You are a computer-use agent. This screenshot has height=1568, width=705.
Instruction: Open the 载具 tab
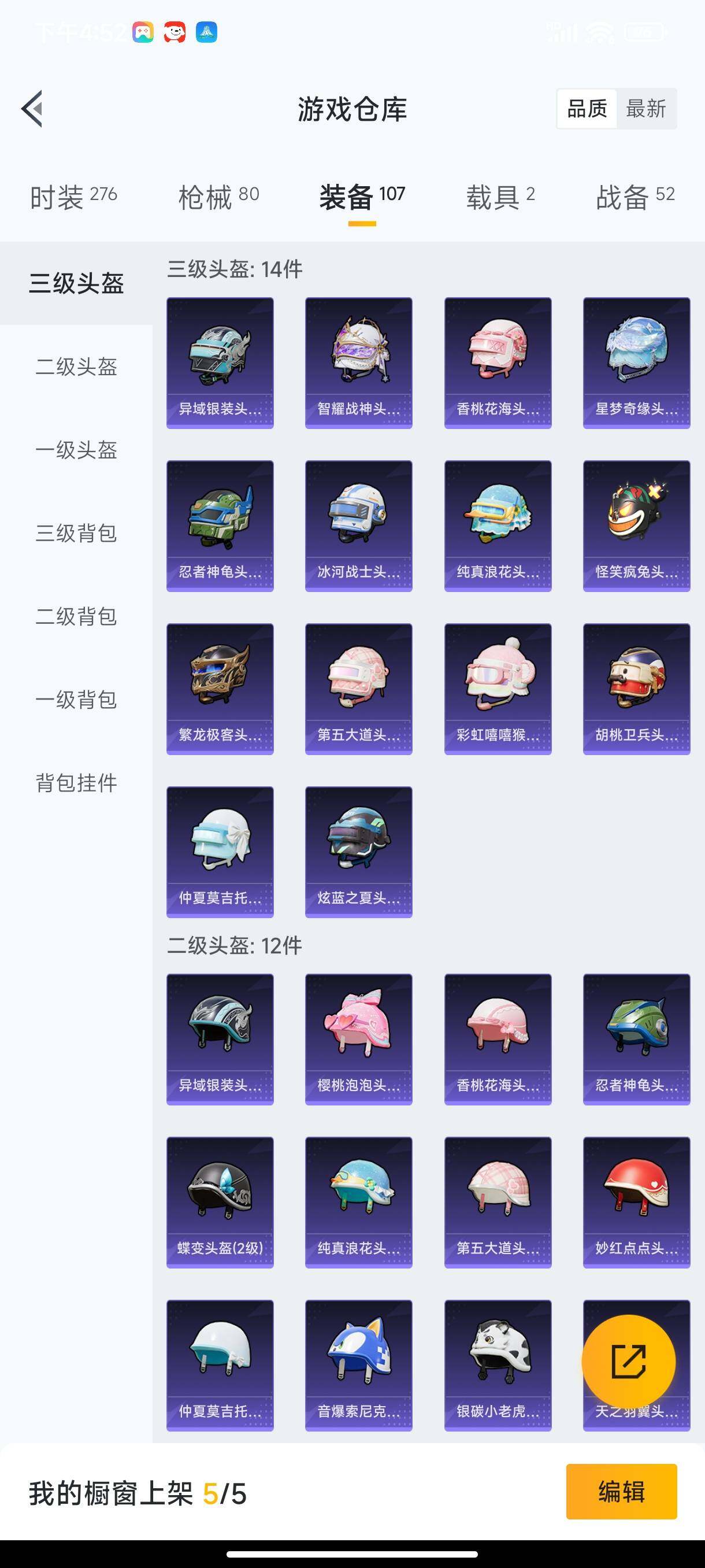pos(500,197)
